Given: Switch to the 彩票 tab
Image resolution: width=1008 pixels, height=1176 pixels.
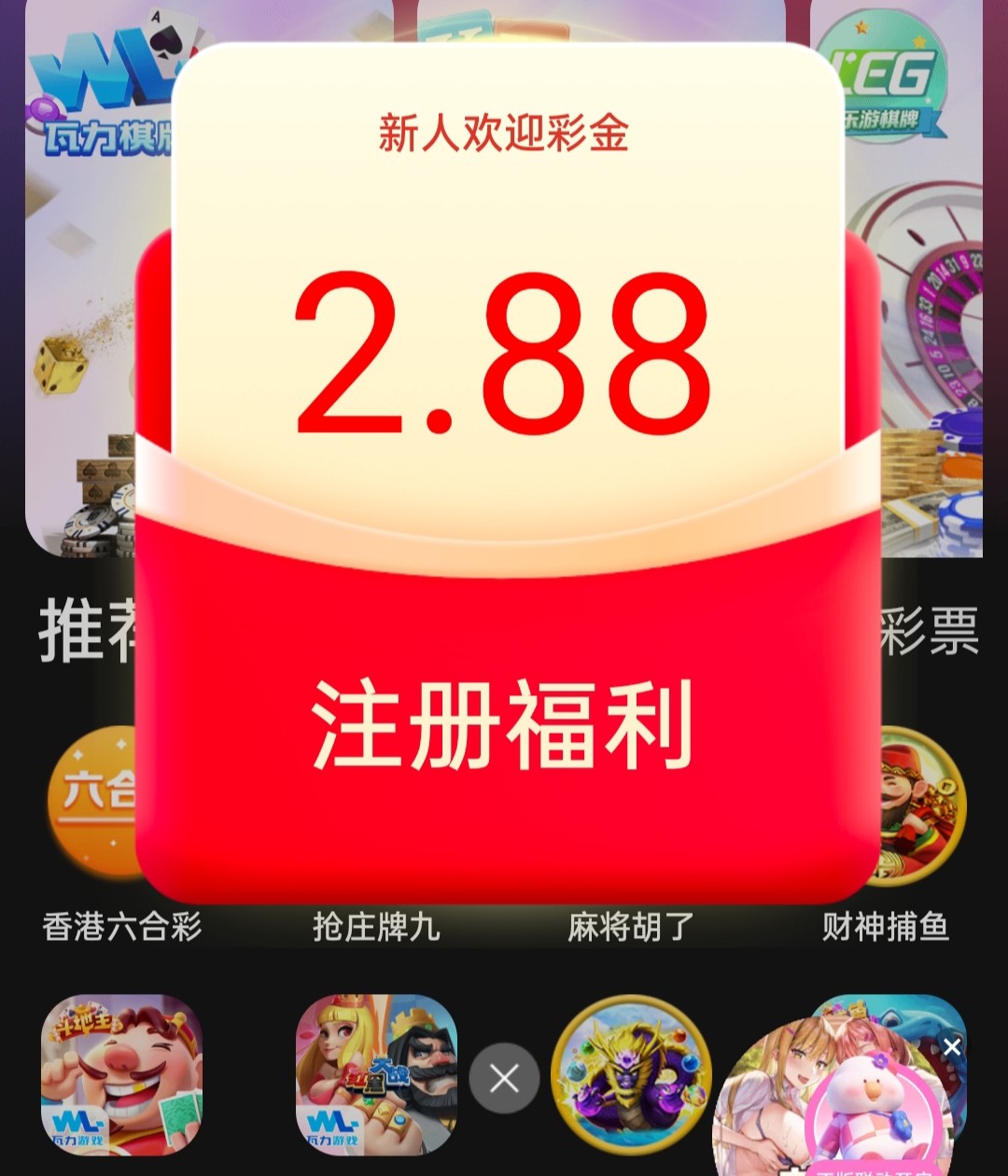Looking at the screenshot, I should point(929,632).
